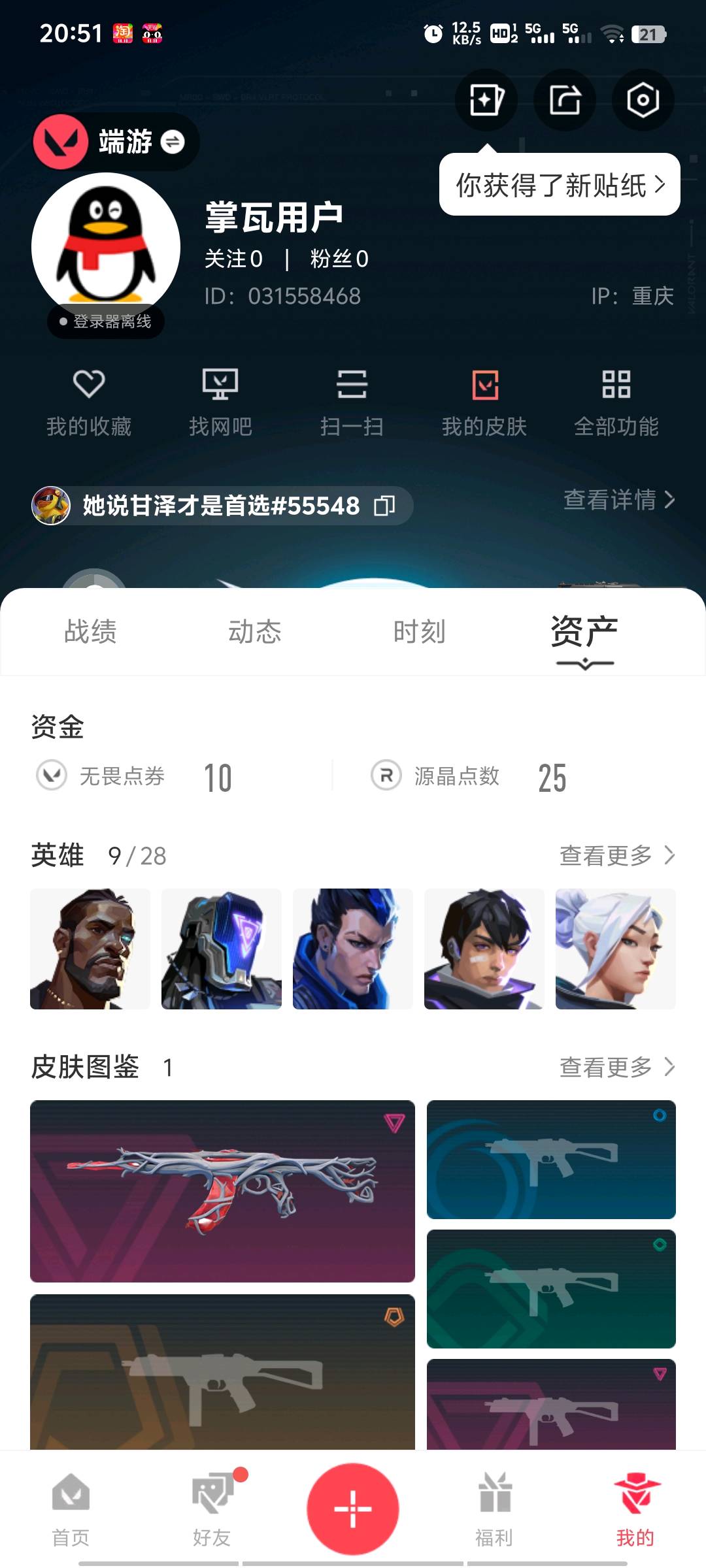
Task: Tap the share icon at top
Action: 565,100
